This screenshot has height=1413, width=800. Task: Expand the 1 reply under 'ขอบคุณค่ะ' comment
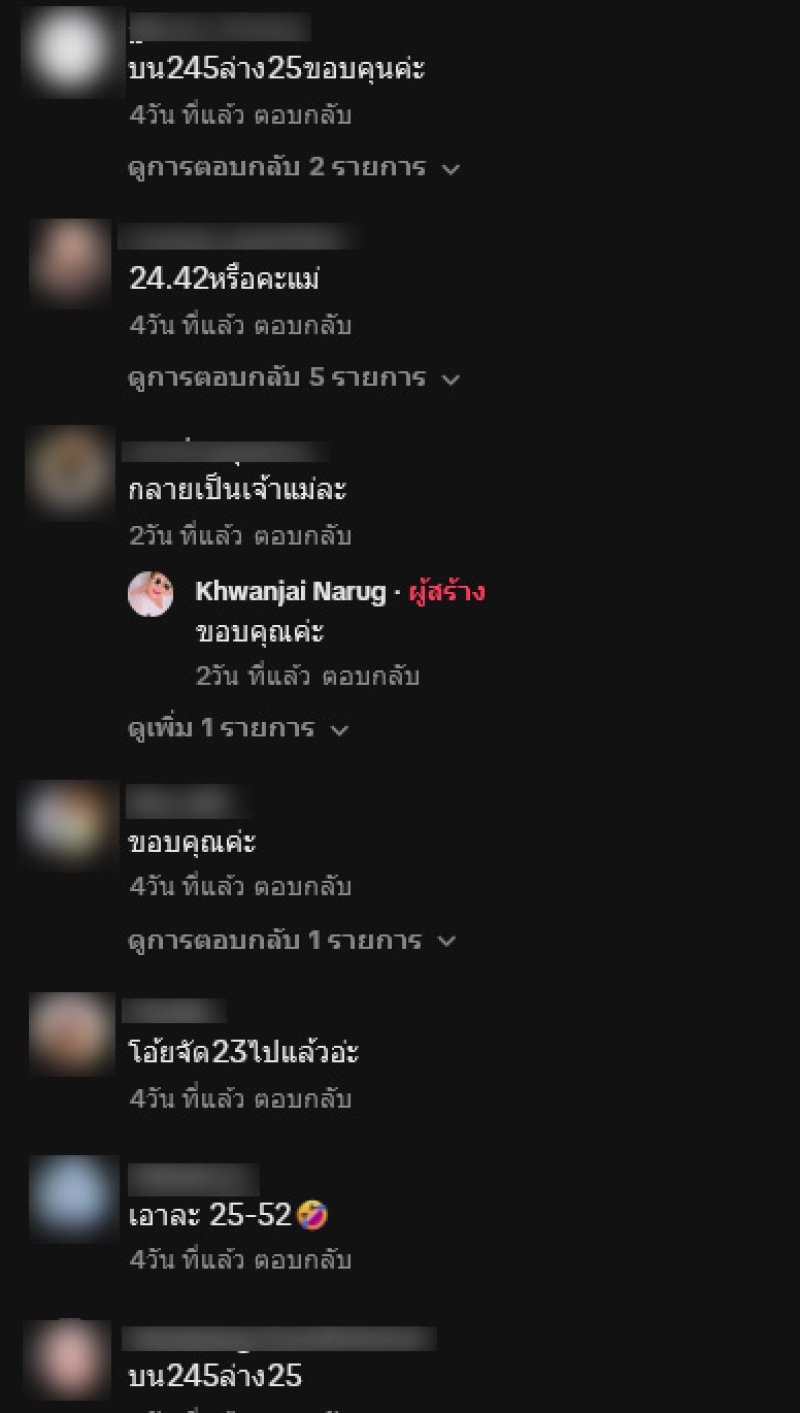point(291,941)
